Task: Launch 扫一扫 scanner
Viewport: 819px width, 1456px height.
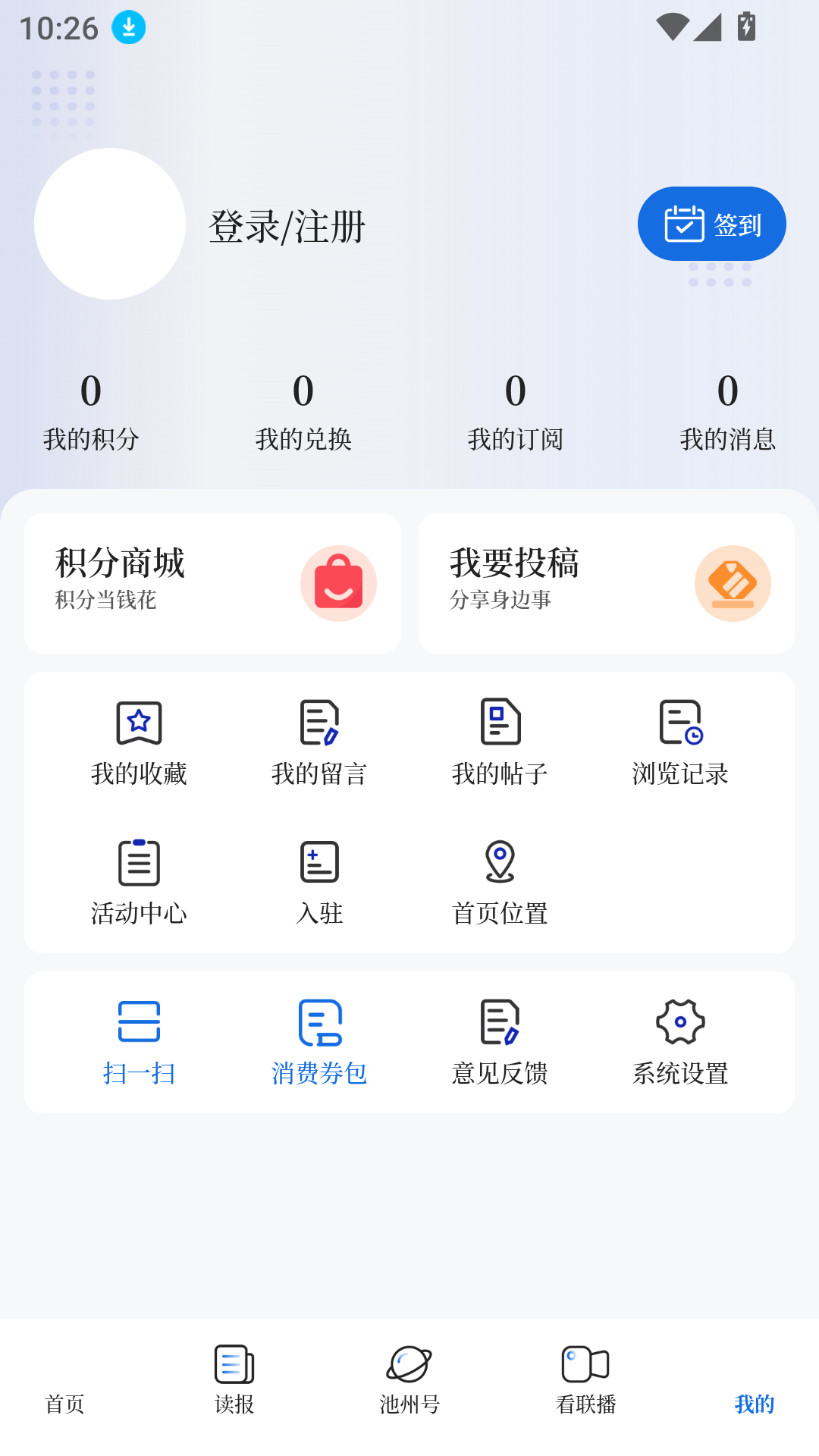Action: (x=139, y=1042)
